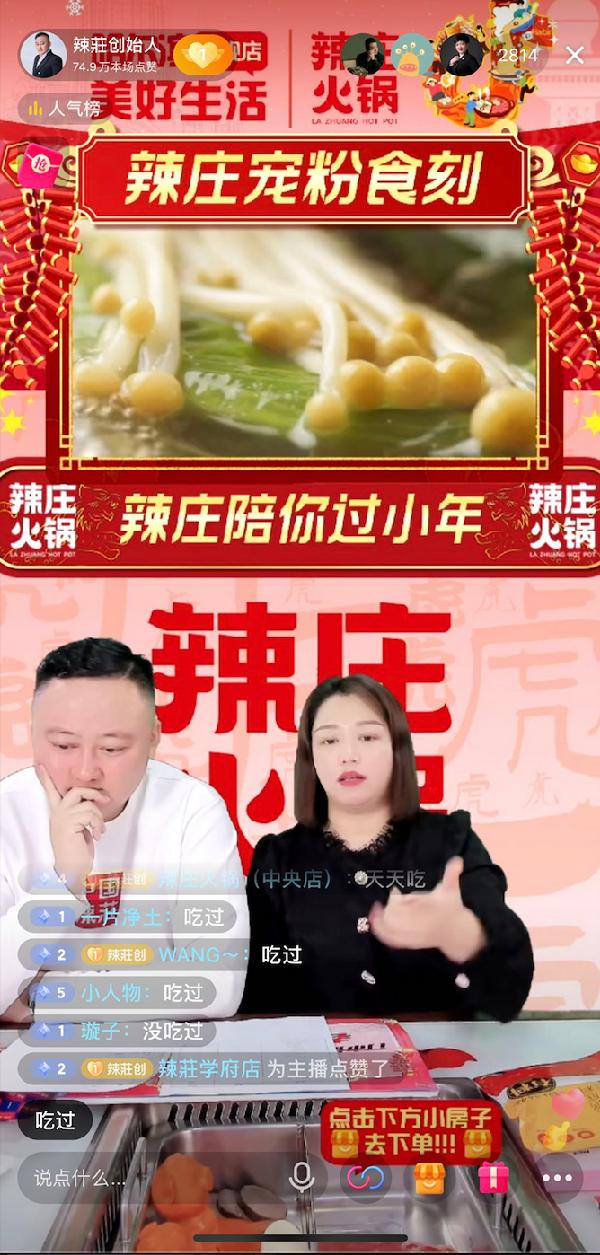Open the shopping cart shop icon
600x1255 pixels.
pos(430,1177)
